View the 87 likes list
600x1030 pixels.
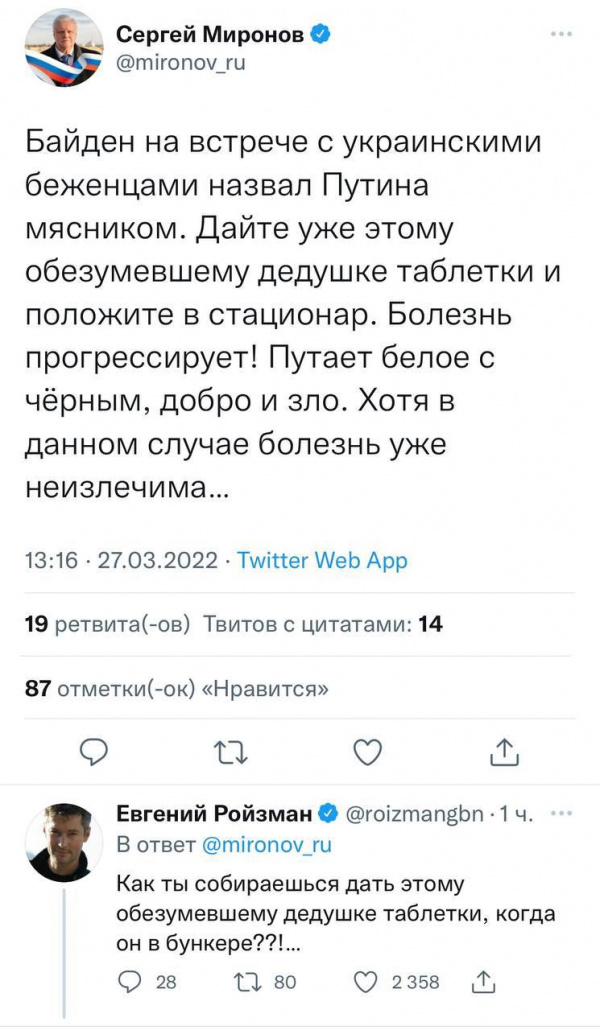[176, 689]
